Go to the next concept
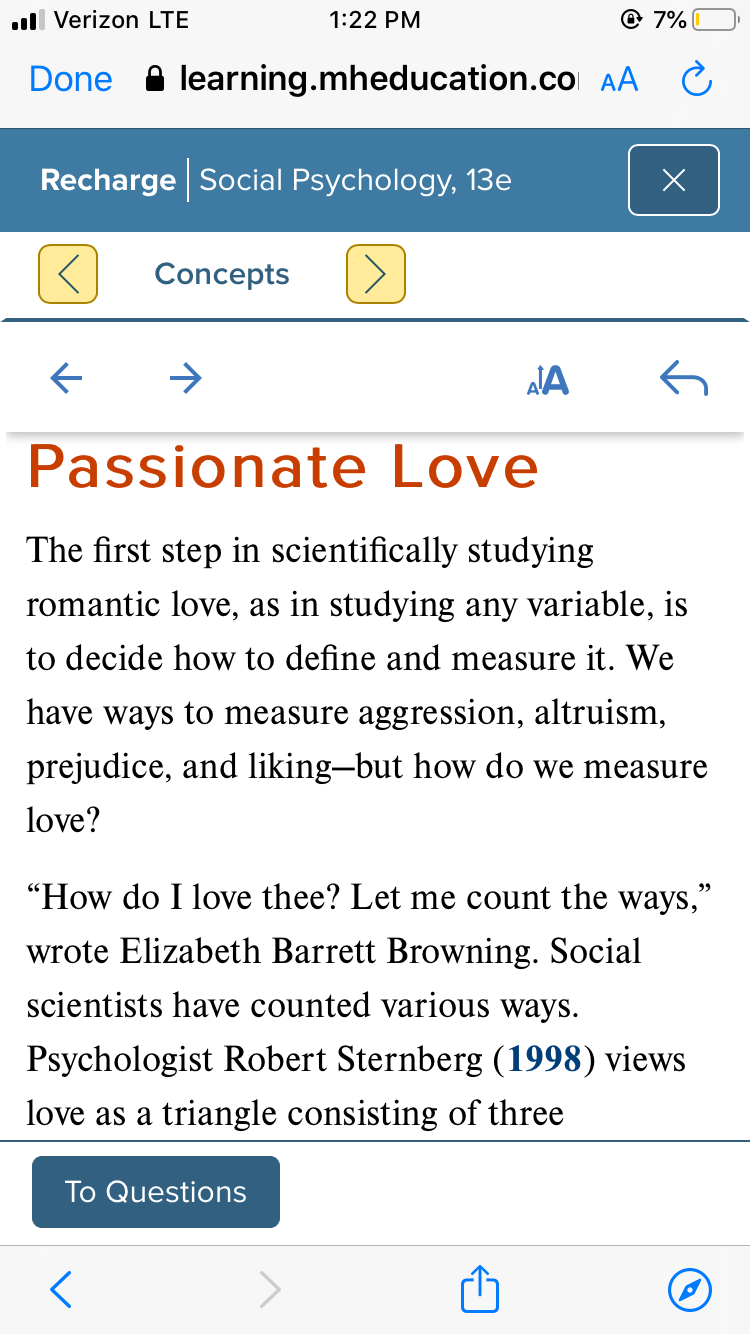Screen dimensions: 750x1334 pyautogui.click(x=375, y=274)
